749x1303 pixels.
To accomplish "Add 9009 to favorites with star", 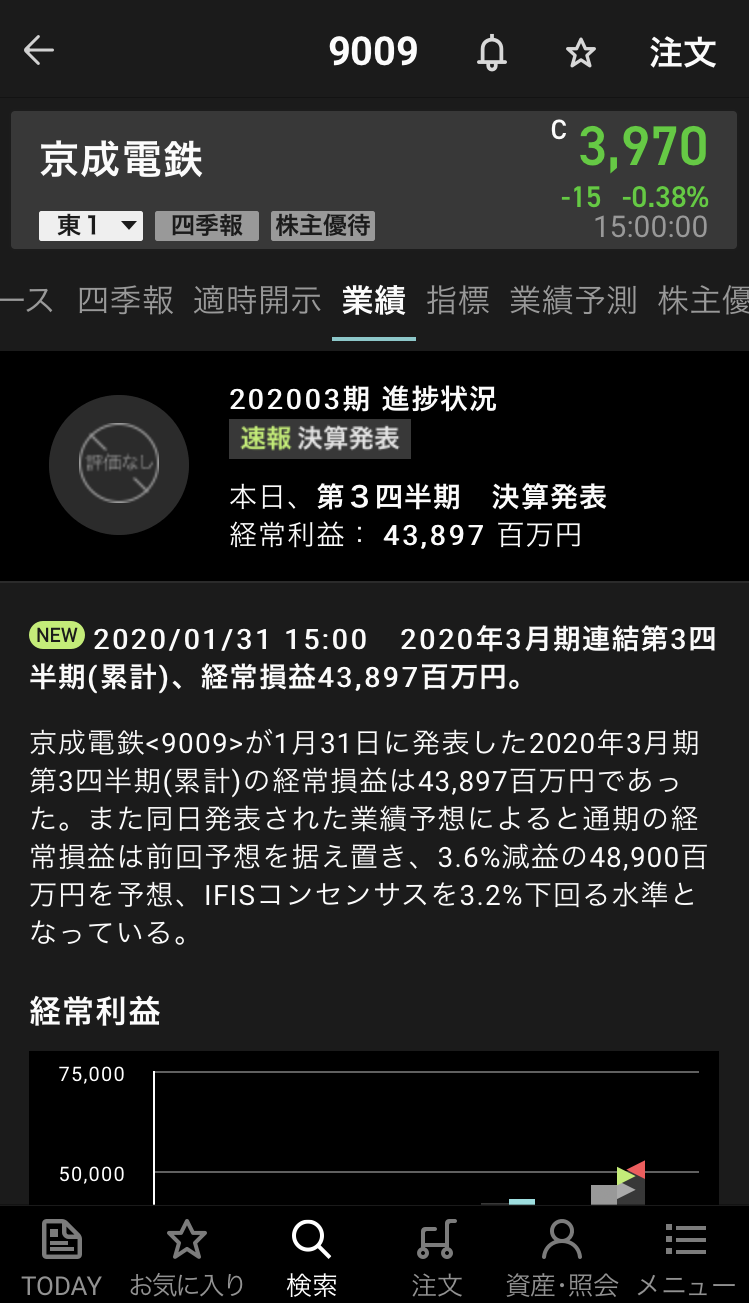I will (x=581, y=52).
